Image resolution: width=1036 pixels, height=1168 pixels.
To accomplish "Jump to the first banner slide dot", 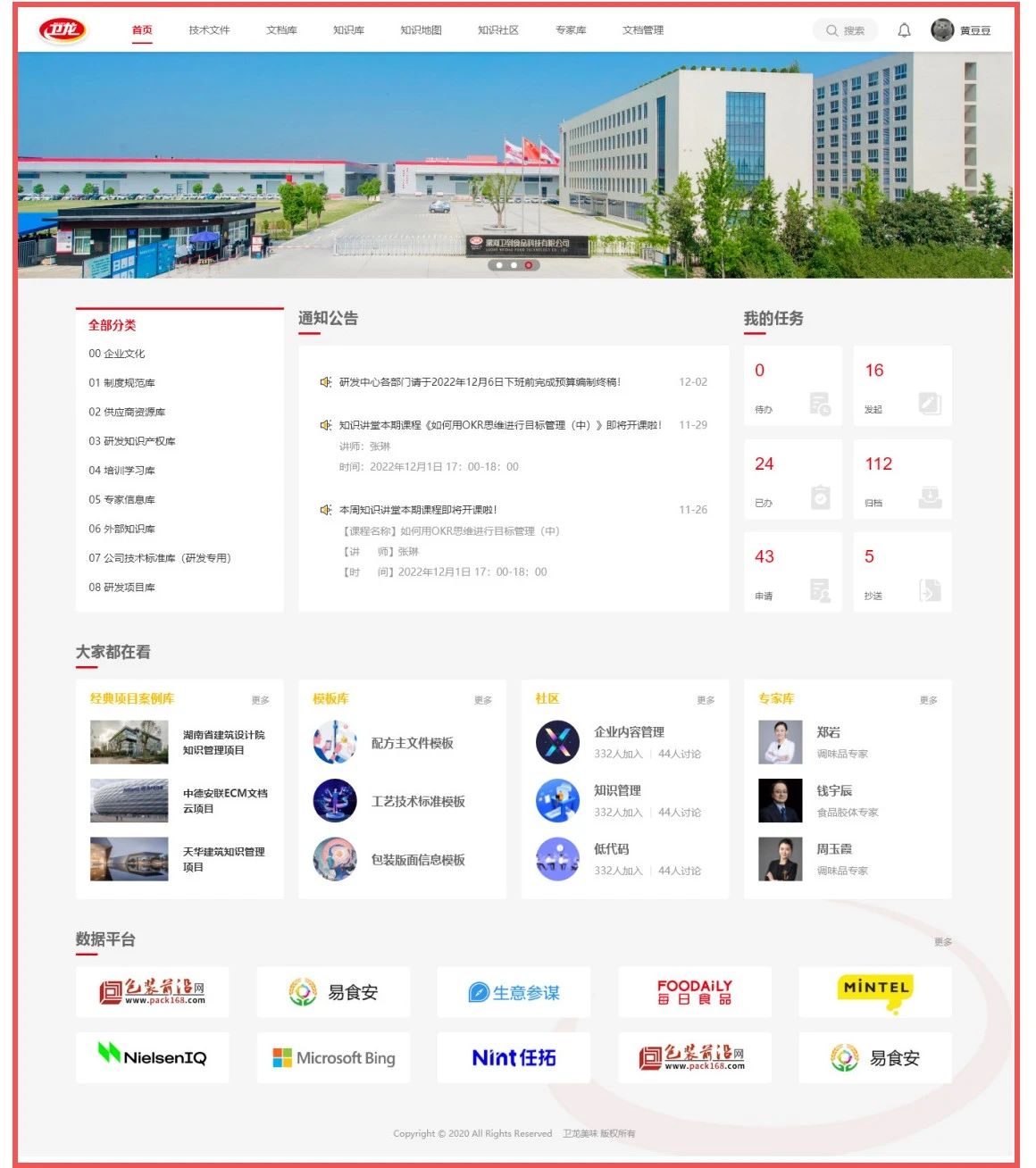I will 499,265.
